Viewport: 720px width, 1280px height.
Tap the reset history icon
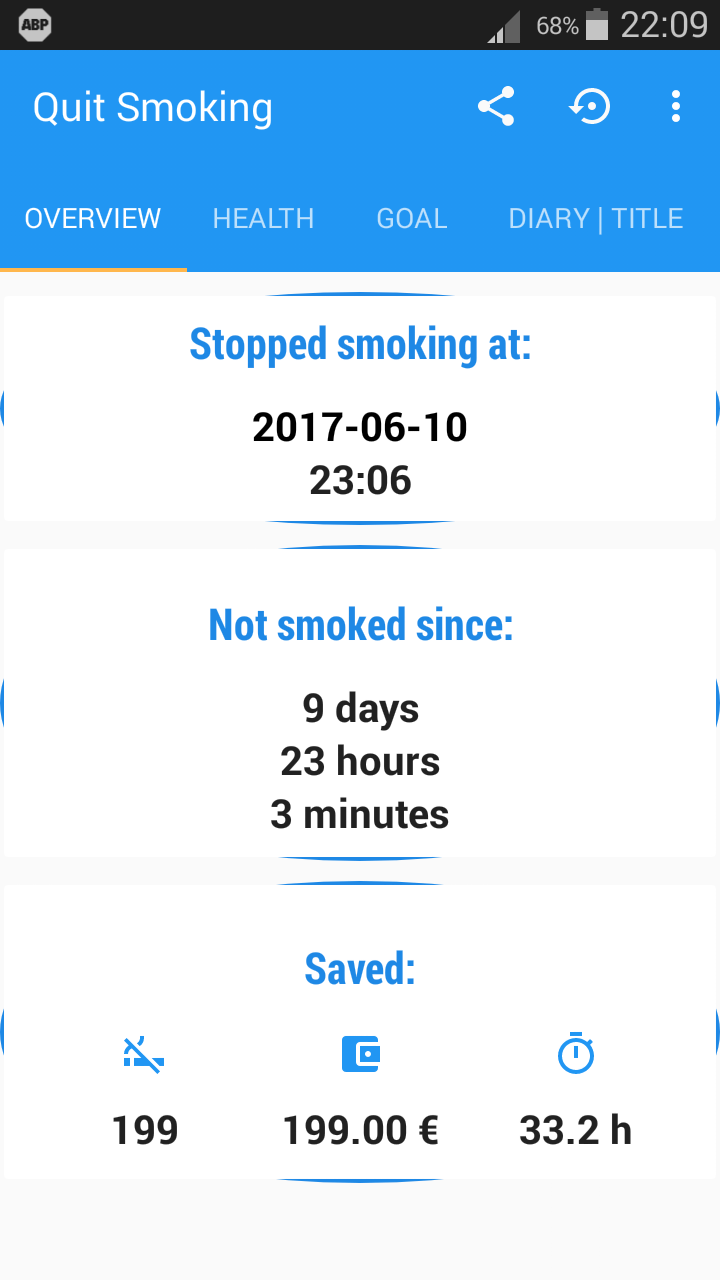click(x=590, y=105)
